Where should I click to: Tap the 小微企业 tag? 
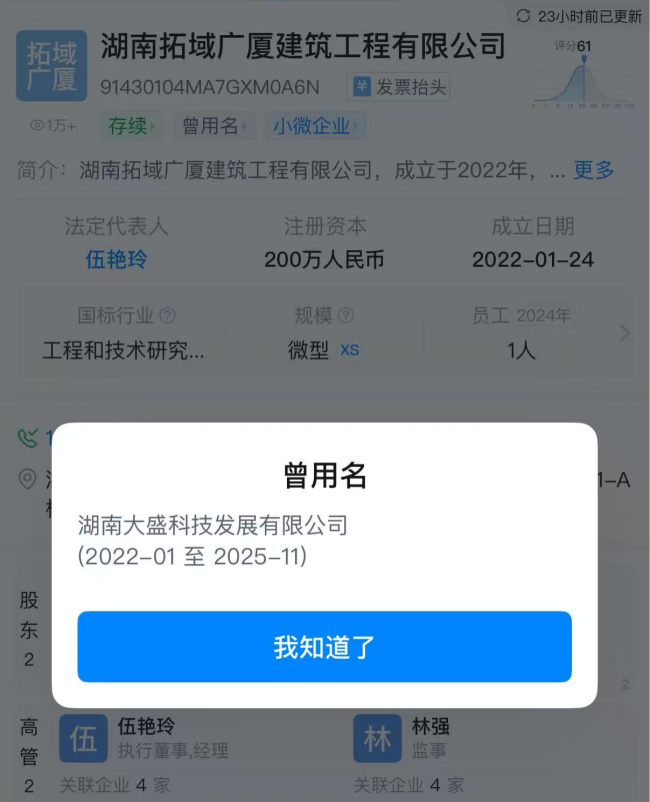(313, 126)
